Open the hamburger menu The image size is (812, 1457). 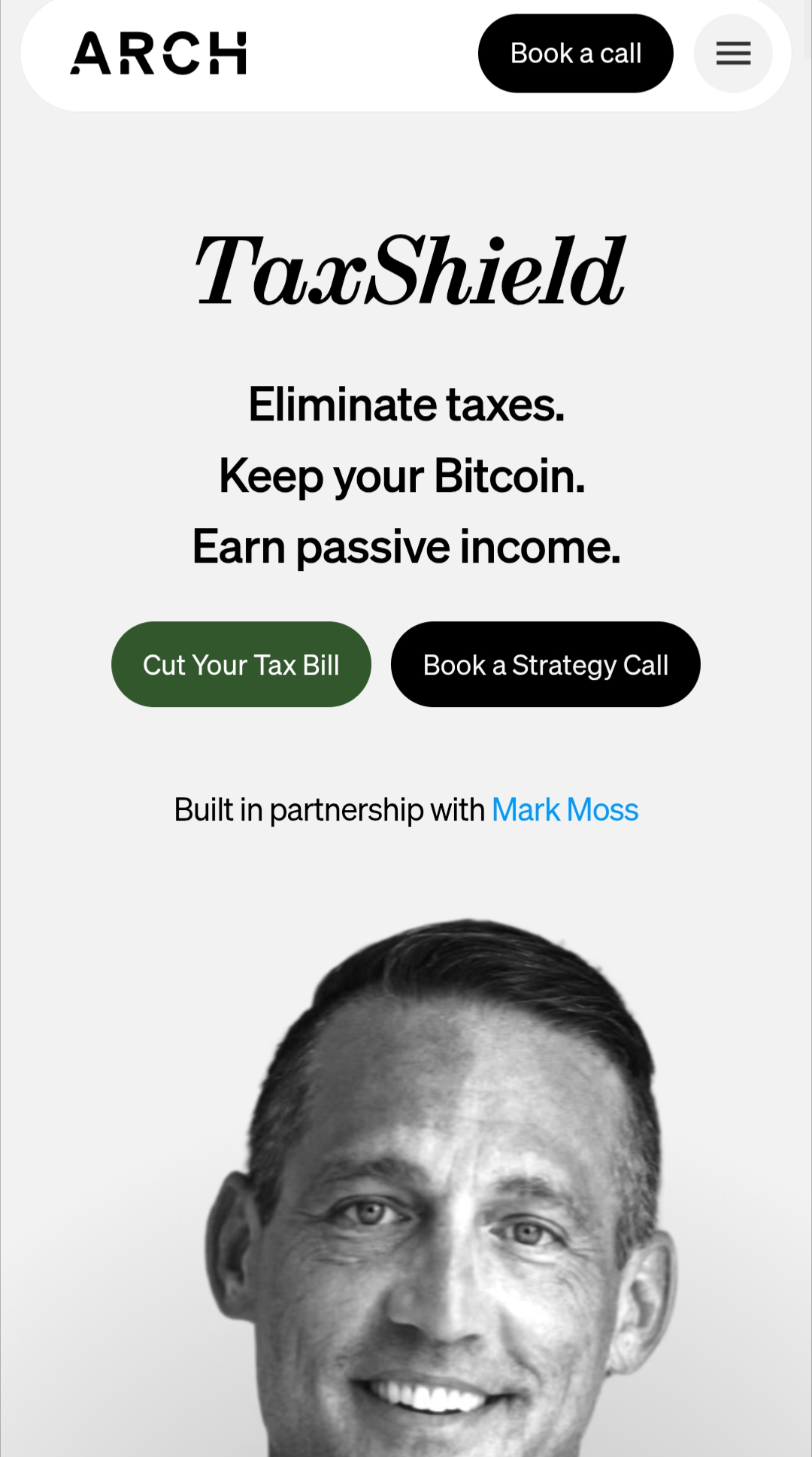(x=733, y=53)
